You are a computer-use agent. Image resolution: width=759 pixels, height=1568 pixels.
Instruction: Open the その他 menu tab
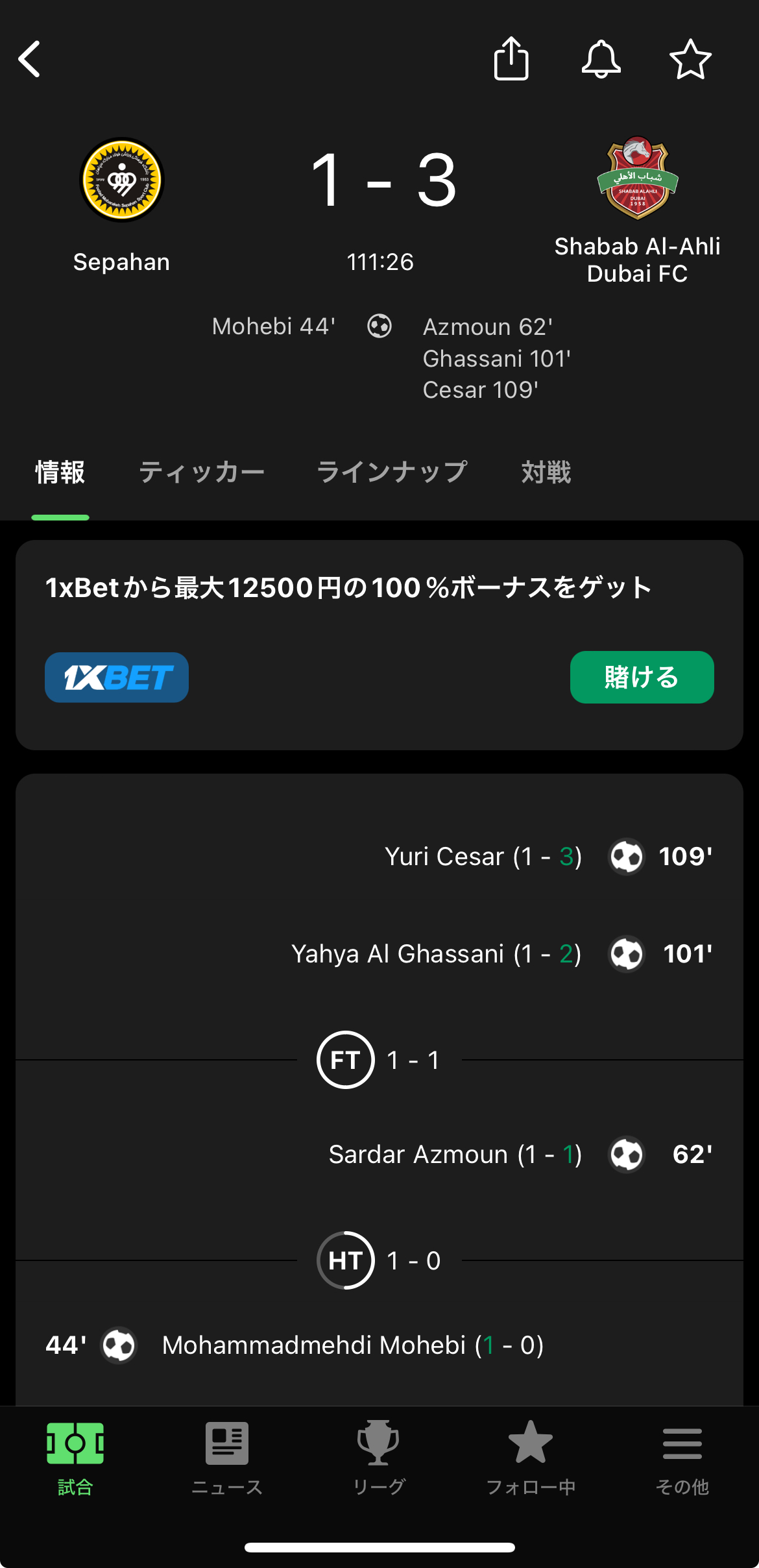coord(682,1457)
